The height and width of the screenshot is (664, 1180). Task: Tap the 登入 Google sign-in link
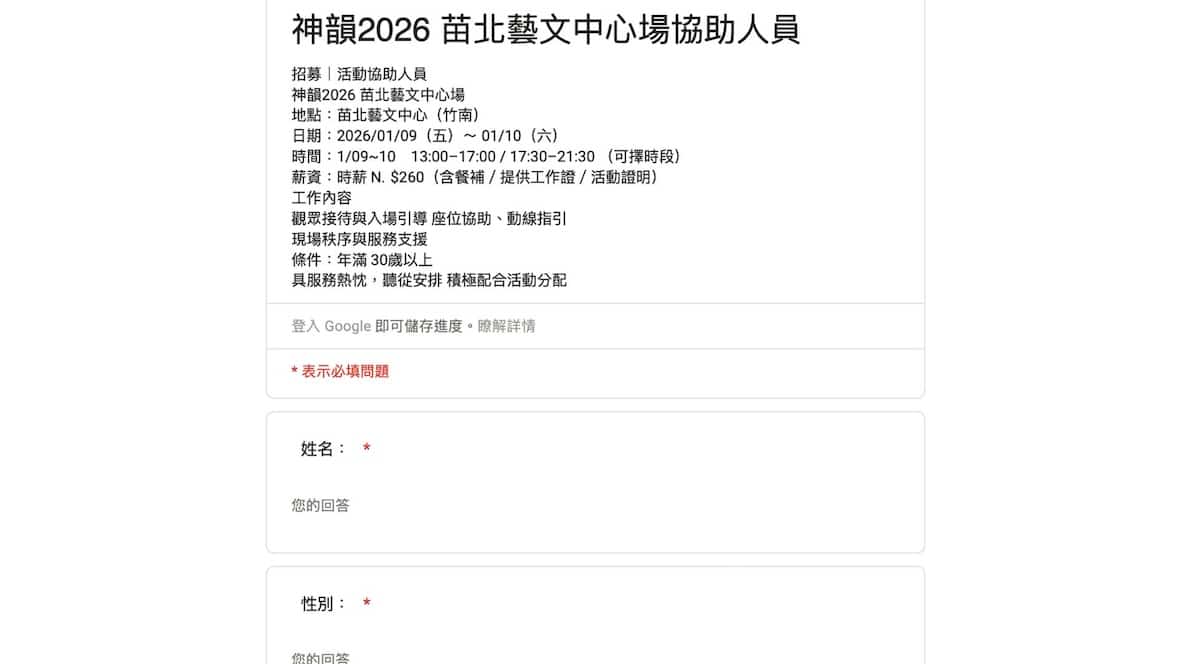pos(331,326)
